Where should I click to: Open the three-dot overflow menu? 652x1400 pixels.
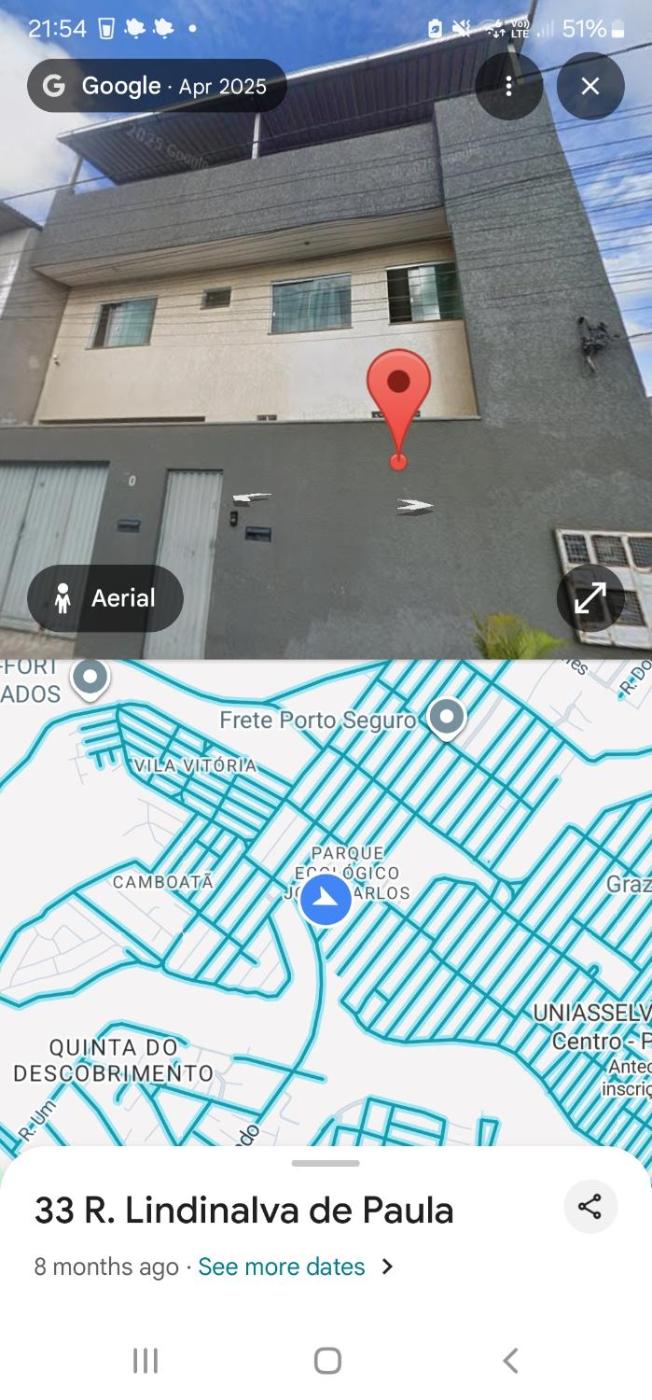point(509,86)
